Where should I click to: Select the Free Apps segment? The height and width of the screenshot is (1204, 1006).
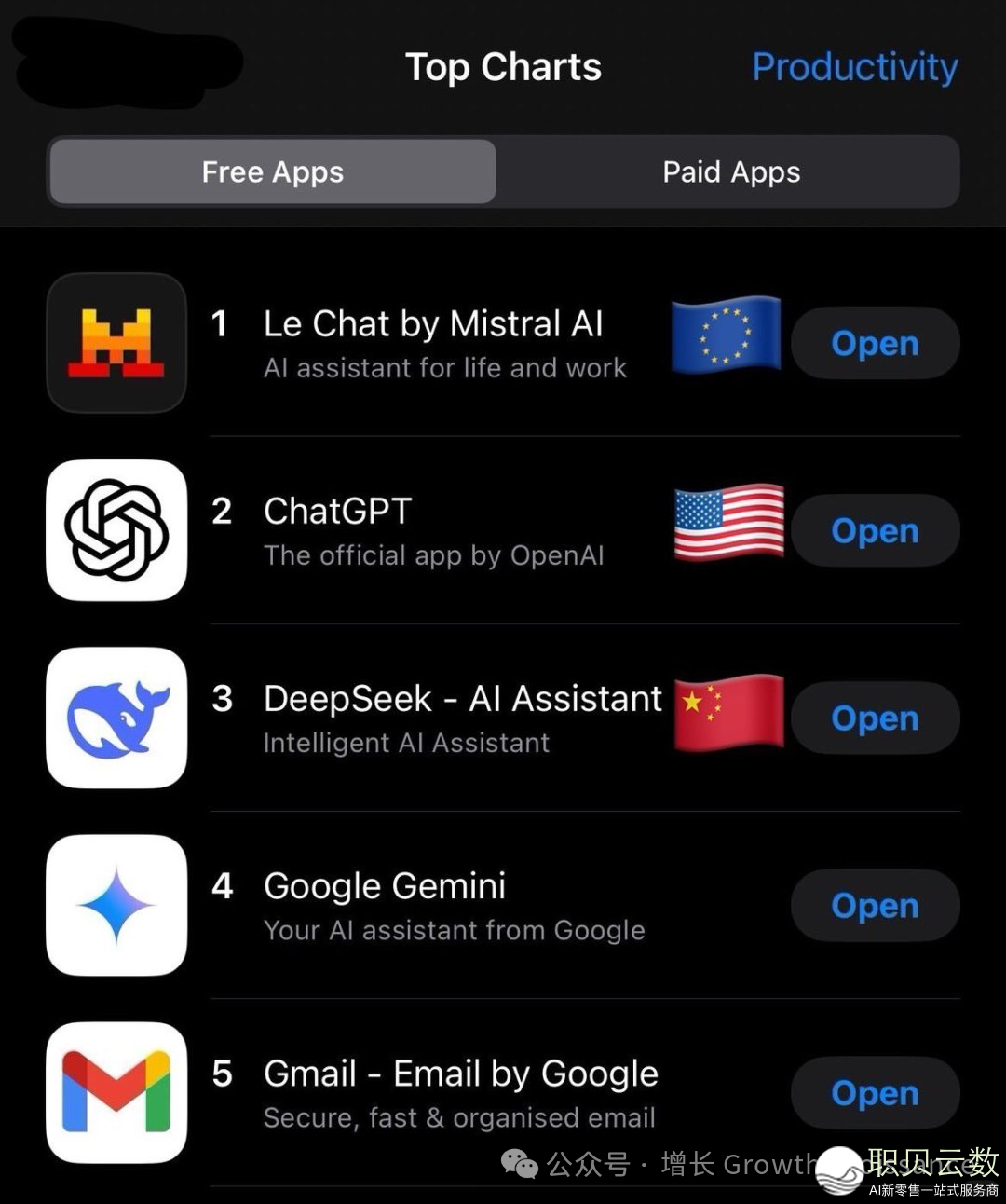[x=273, y=172]
